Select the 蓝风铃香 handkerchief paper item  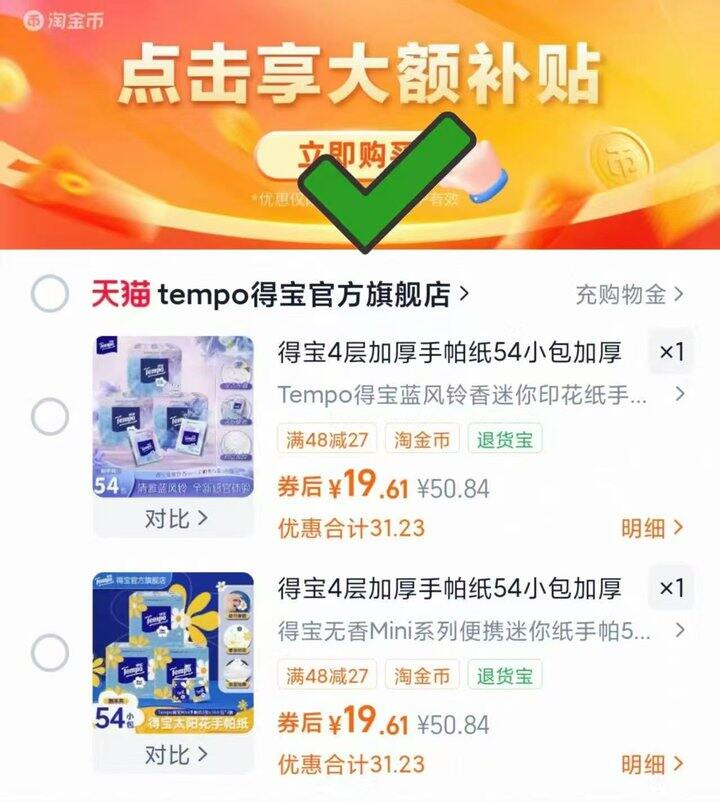[50, 417]
